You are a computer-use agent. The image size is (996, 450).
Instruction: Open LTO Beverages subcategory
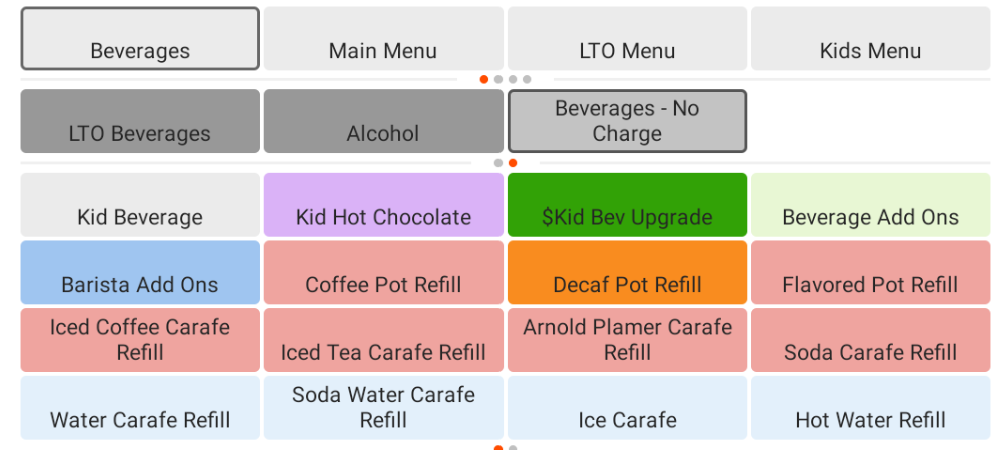point(140,122)
